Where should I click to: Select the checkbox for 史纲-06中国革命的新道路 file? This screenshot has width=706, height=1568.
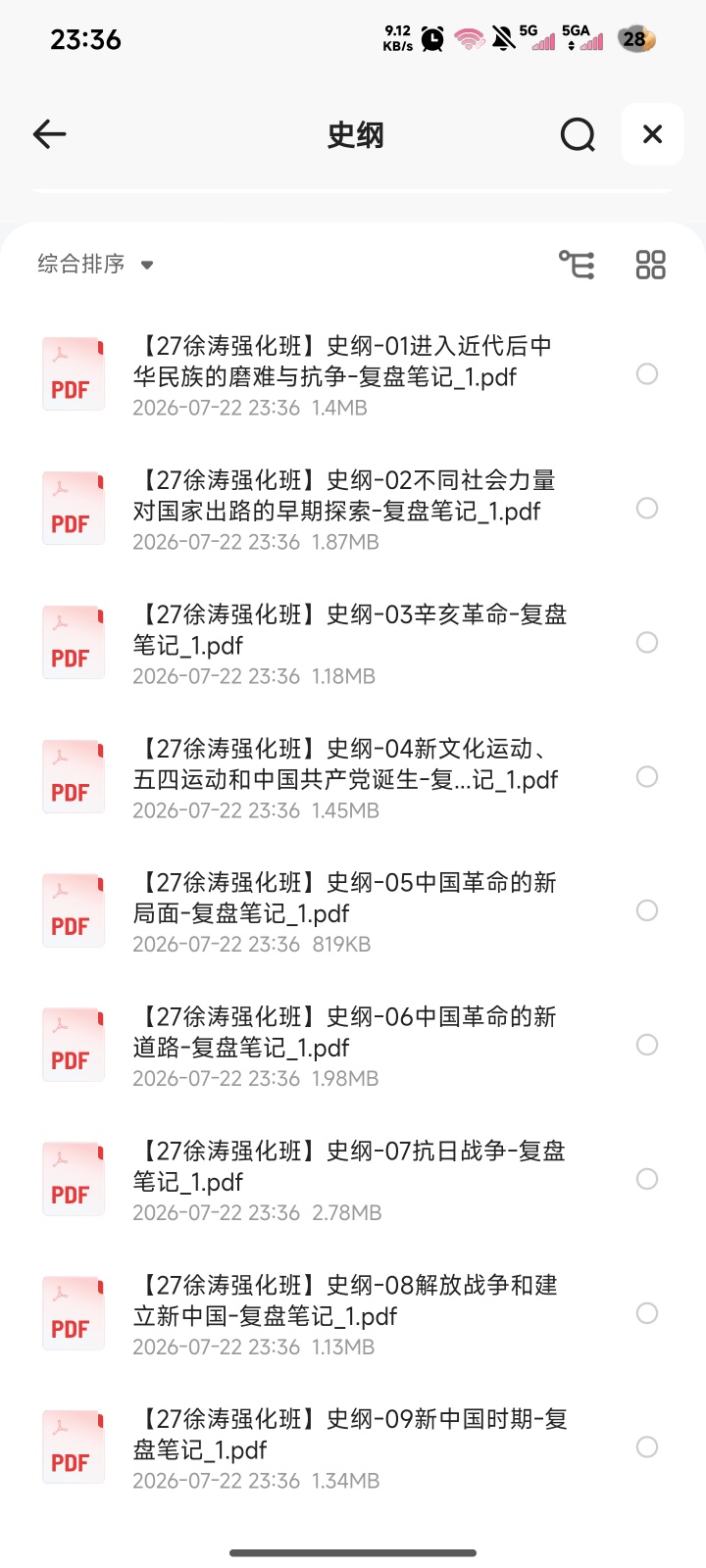pos(647,1045)
